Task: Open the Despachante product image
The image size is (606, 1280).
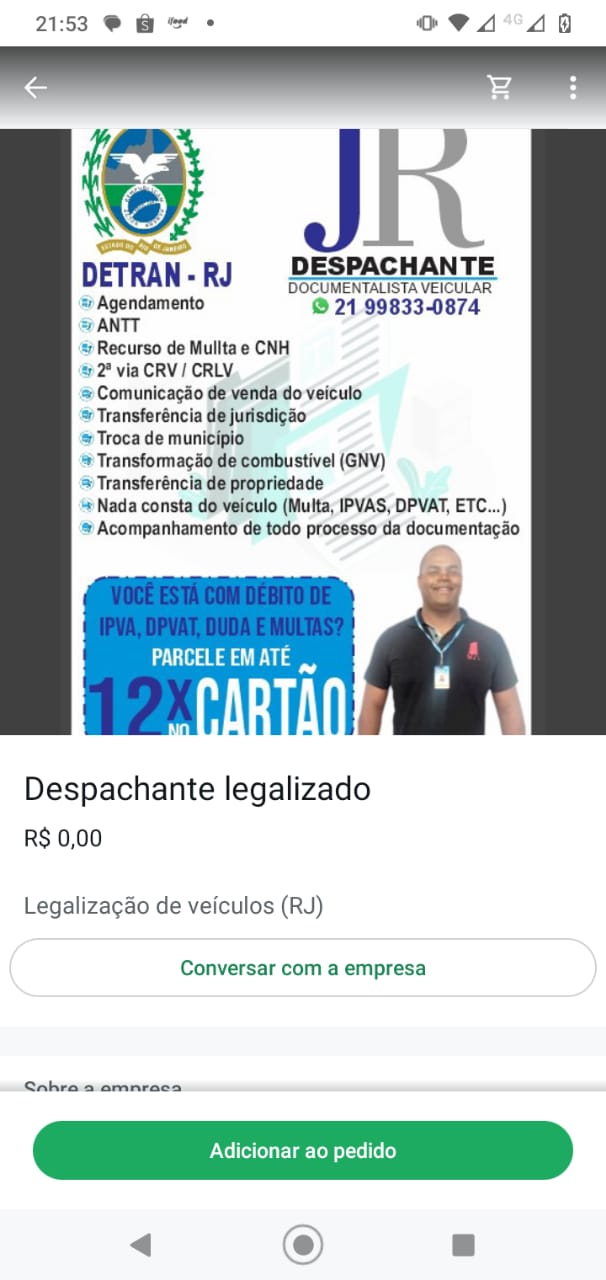Action: [x=302, y=430]
